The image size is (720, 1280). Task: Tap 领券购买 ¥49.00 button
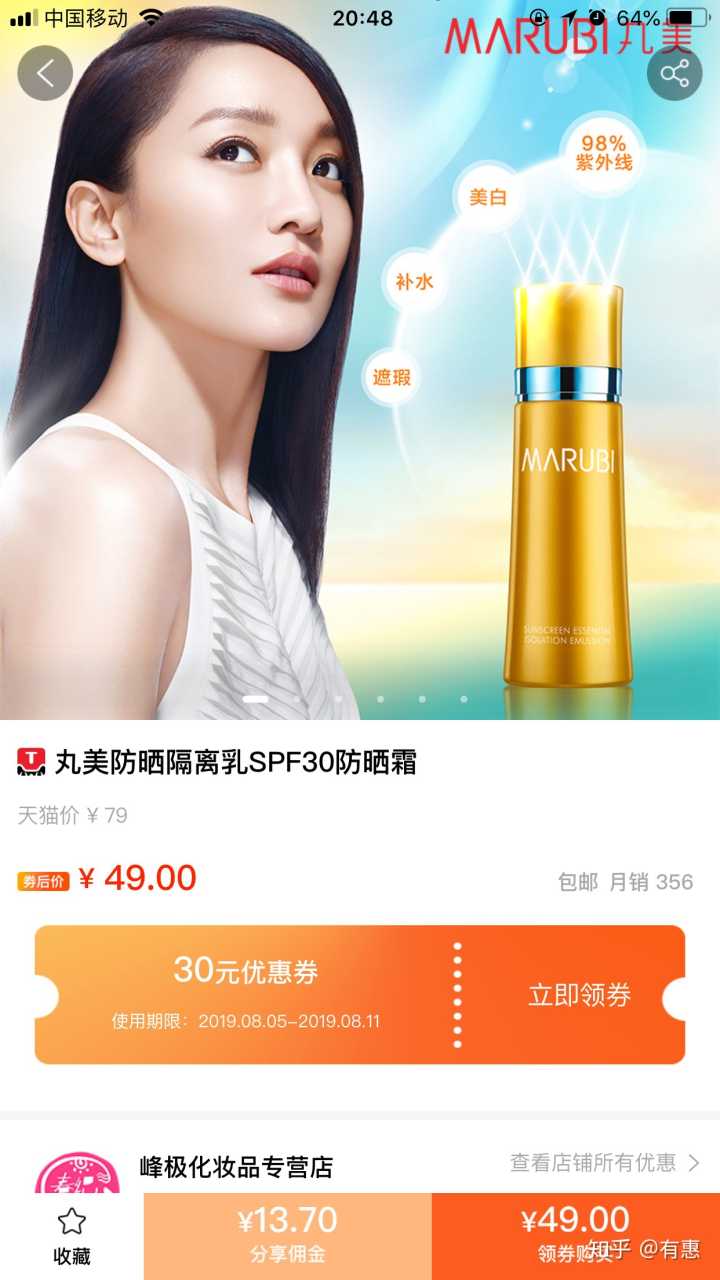point(575,1236)
